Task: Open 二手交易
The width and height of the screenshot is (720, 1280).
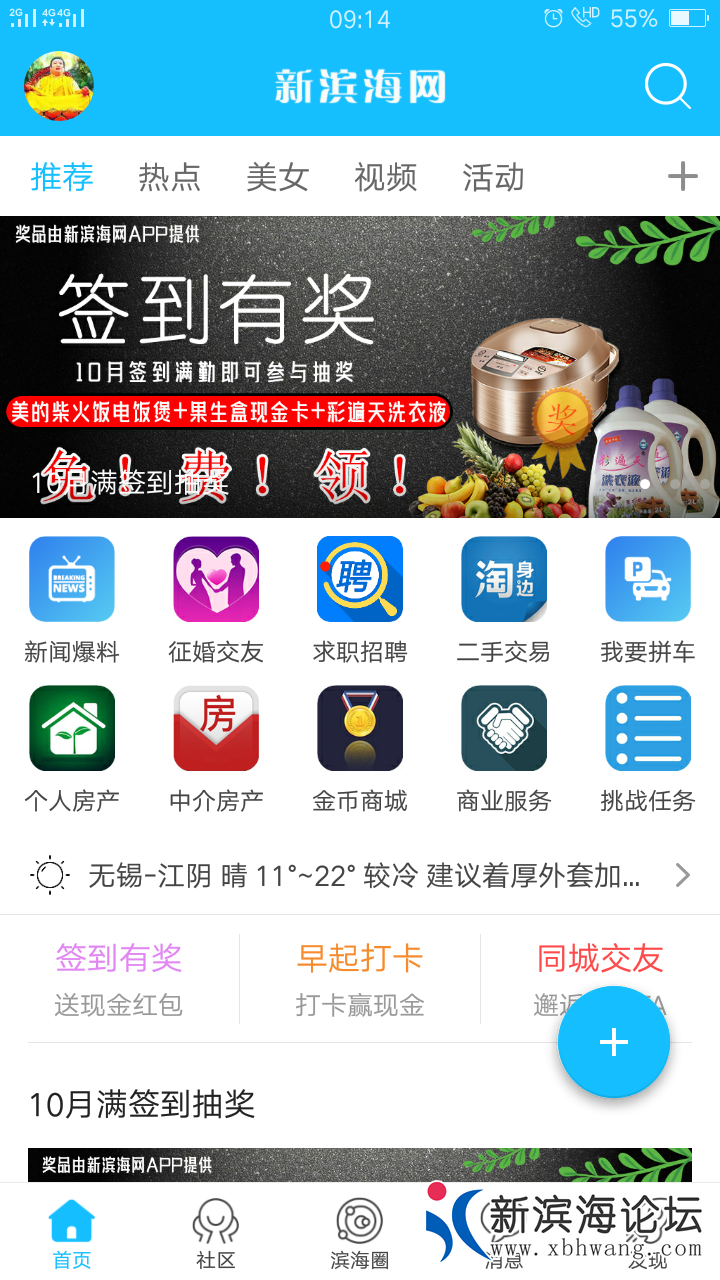Action: pos(504,598)
